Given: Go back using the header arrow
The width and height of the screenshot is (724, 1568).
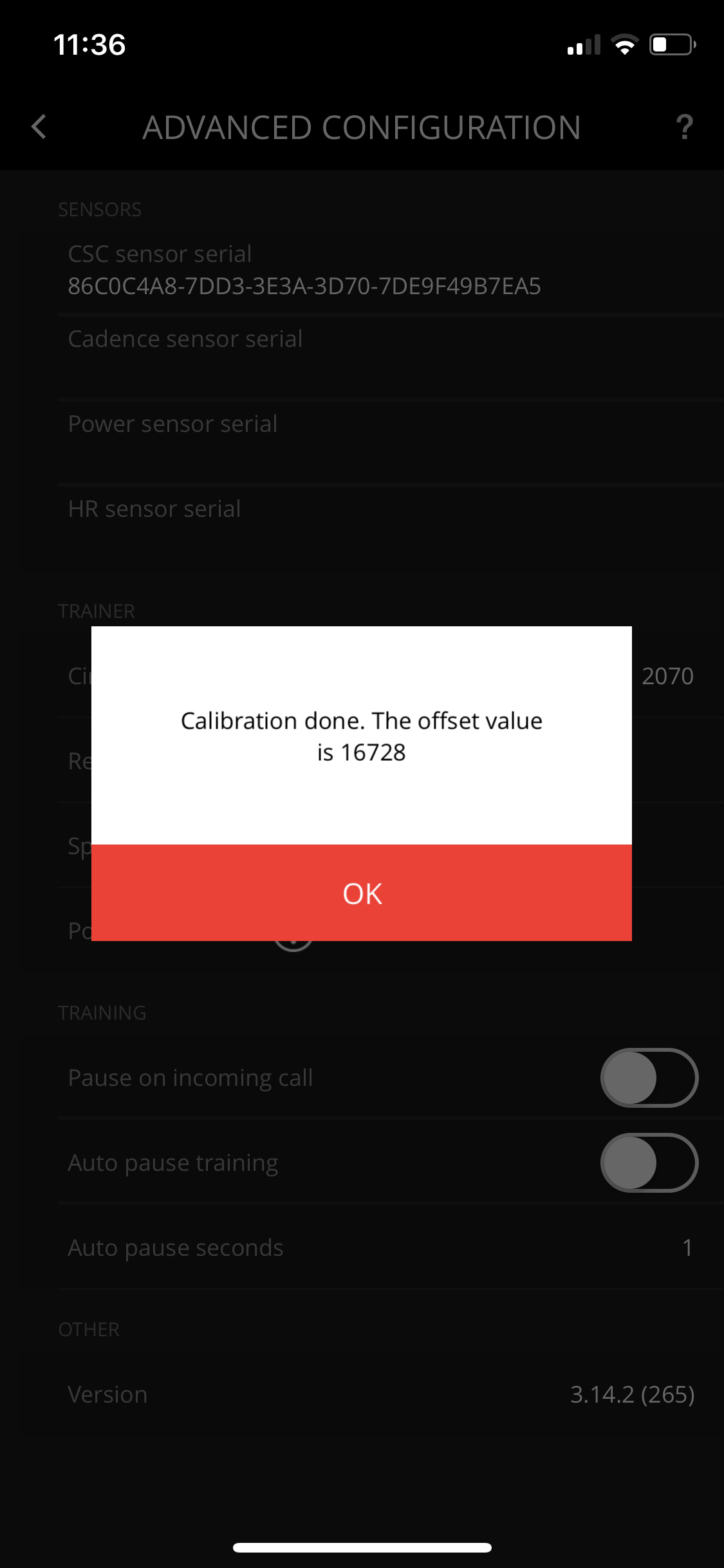Looking at the screenshot, I should coord(39,127).
